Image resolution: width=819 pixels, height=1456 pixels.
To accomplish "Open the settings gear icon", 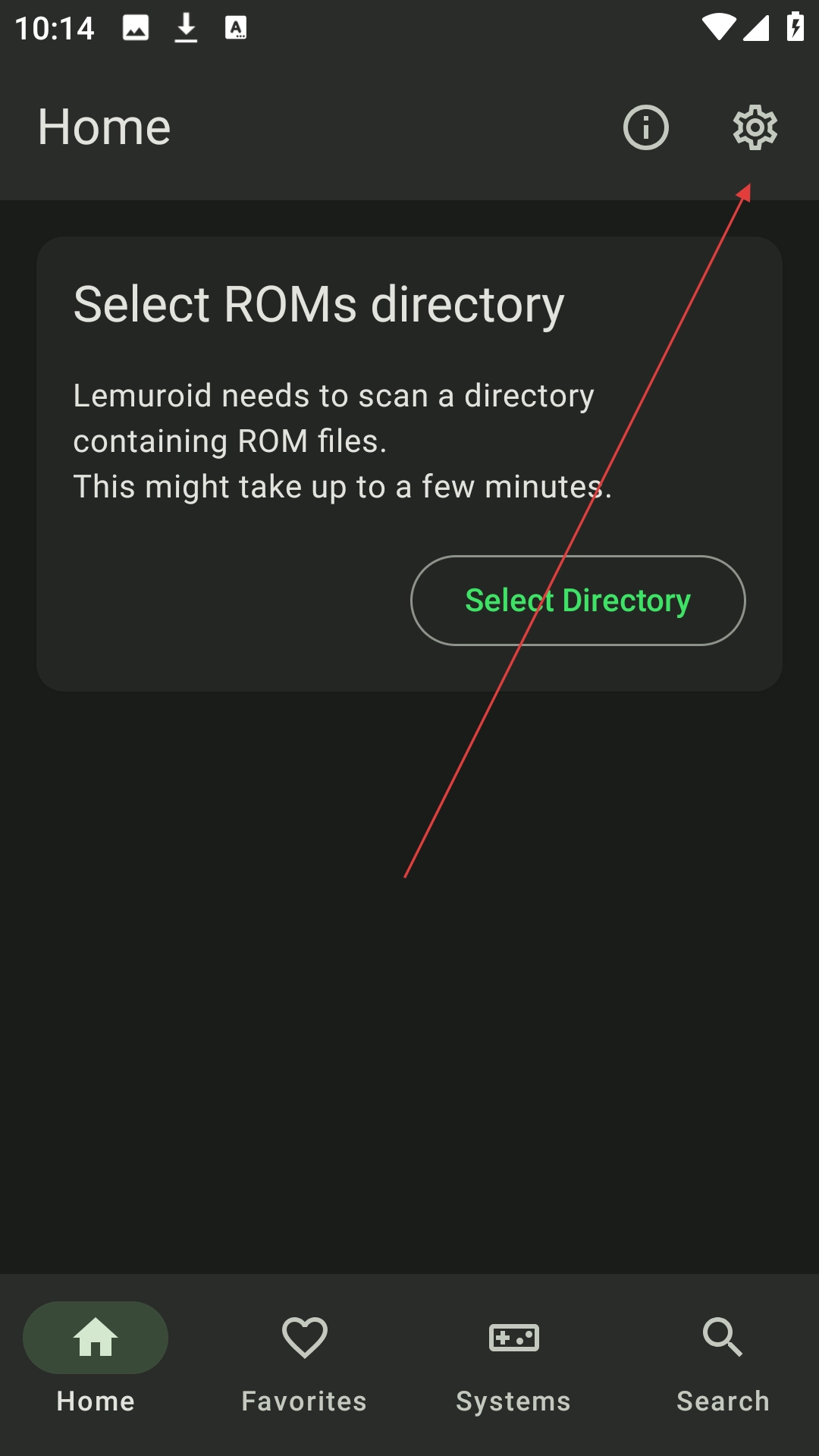I will point(755,127).
